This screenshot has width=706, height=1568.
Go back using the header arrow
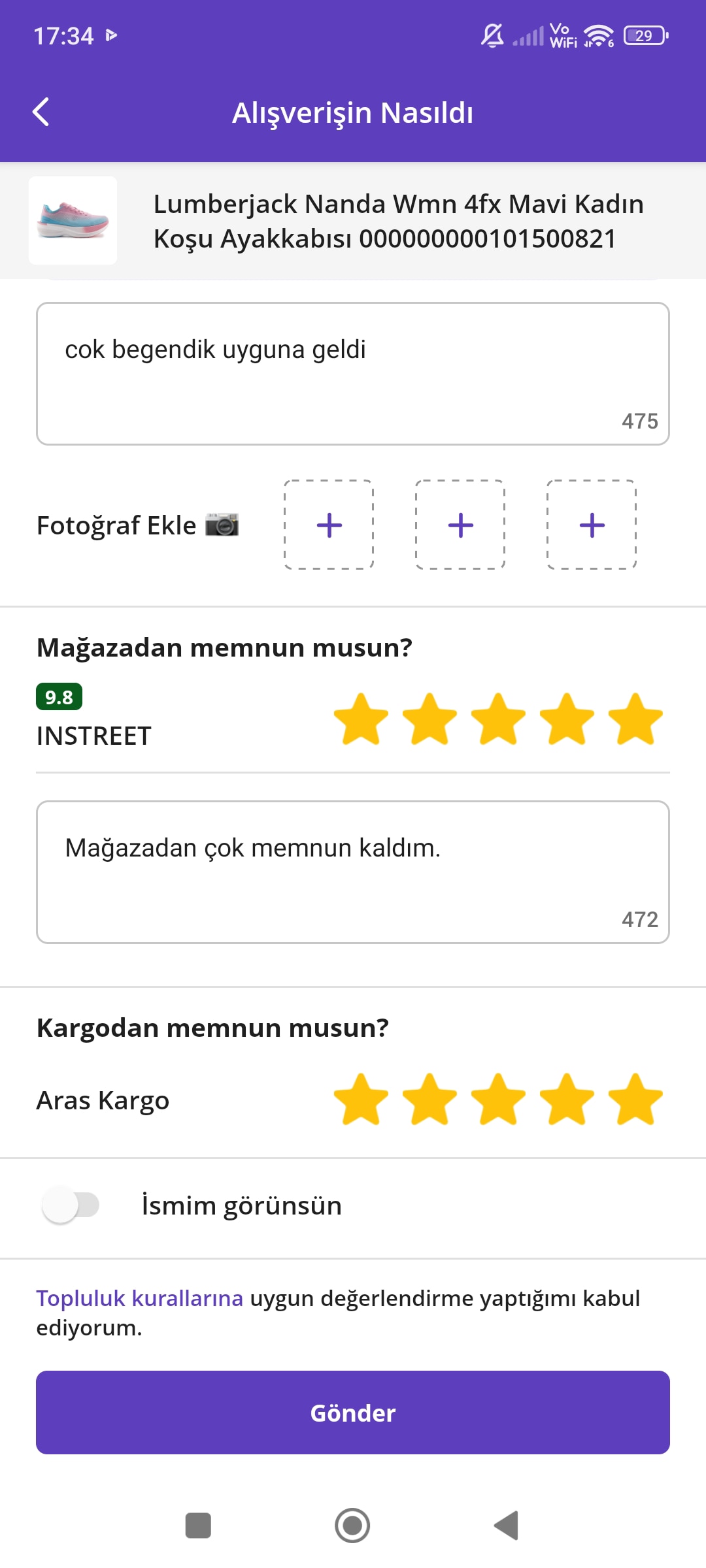pyautogui.click(x=41, y=112)
